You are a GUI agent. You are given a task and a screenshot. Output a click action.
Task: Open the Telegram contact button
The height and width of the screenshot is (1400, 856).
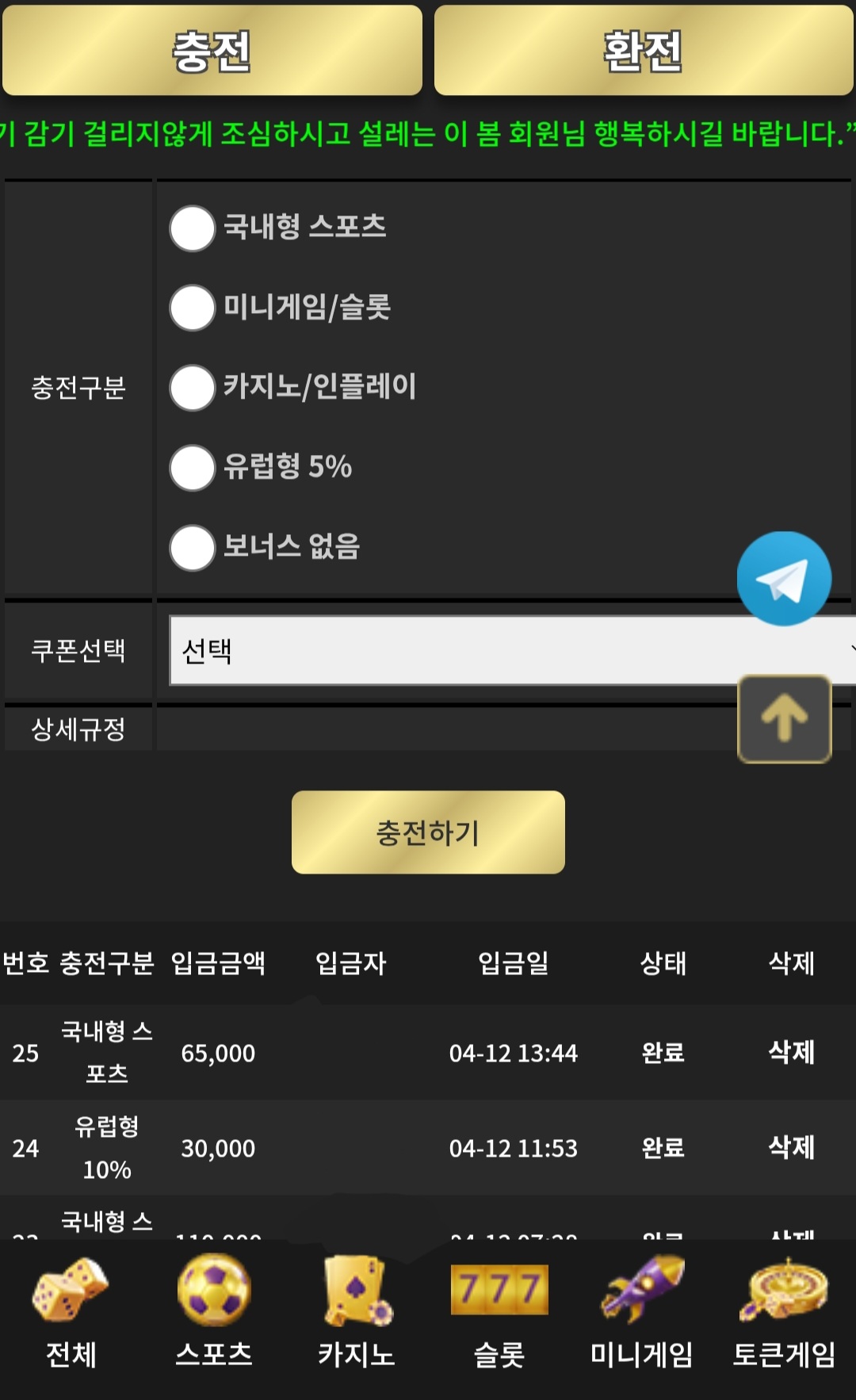783,579
